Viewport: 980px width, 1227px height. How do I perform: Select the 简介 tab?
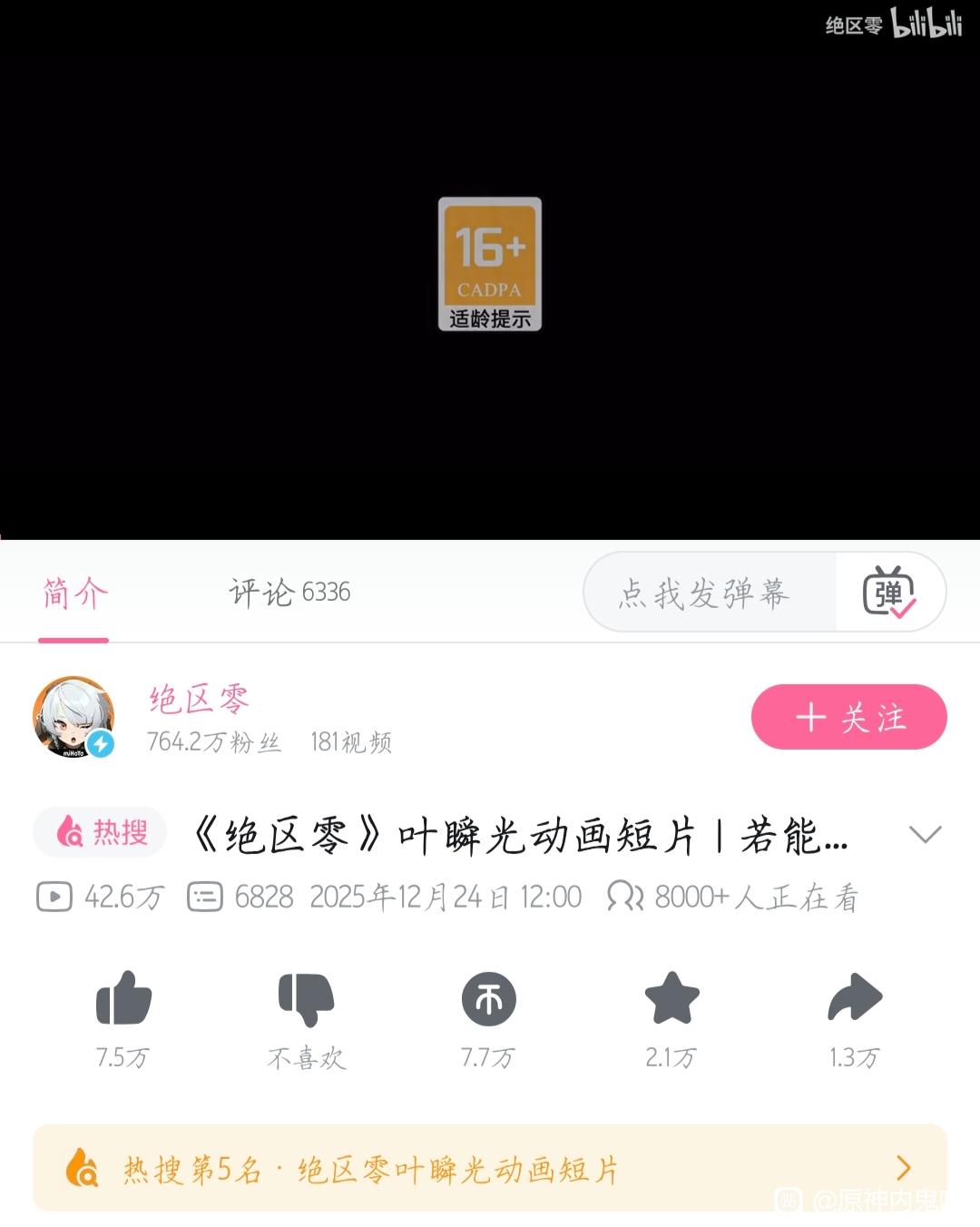(74, 594)
